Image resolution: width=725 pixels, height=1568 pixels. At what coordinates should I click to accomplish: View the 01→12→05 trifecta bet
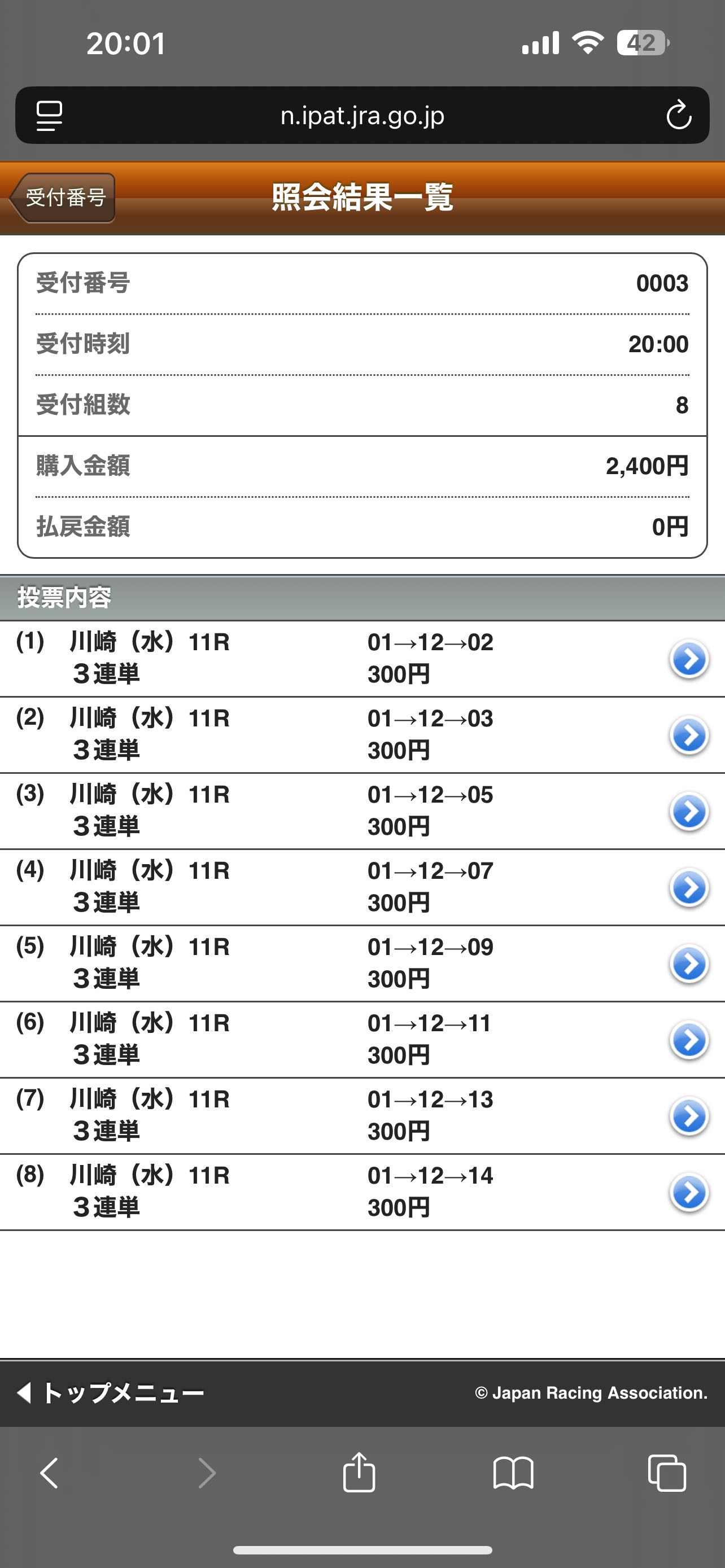pyautogui.click(x=362, y=812)
